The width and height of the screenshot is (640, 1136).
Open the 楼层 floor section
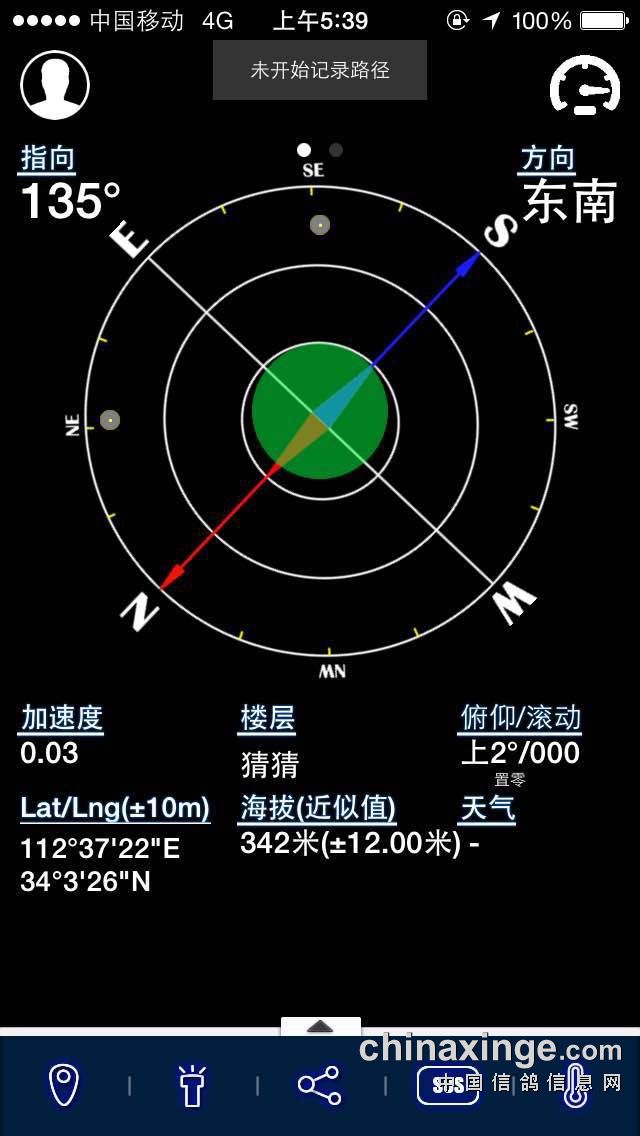point(268,718)
